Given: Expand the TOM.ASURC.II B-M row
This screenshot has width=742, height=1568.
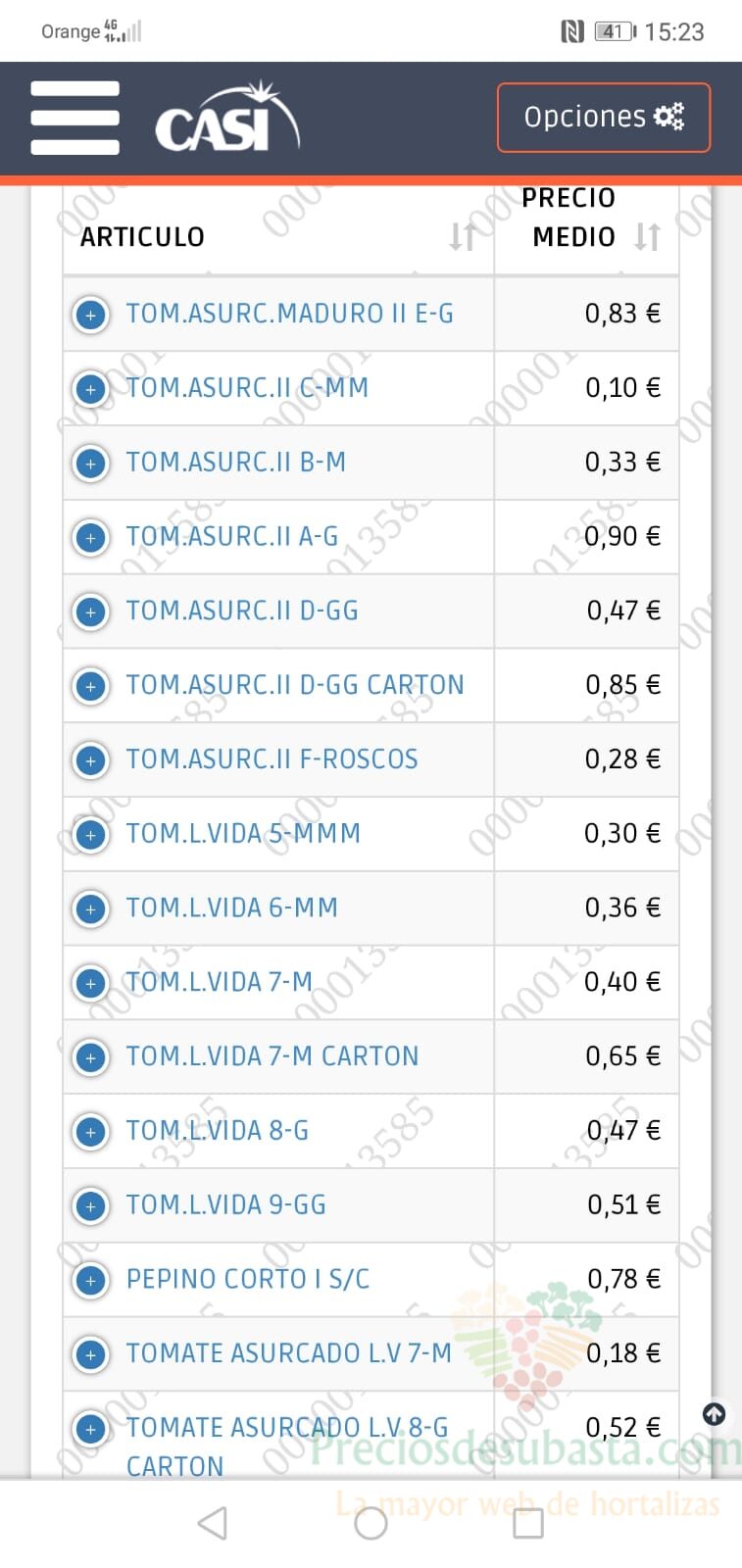Looking at the screenshot, I should coord(91,463).
